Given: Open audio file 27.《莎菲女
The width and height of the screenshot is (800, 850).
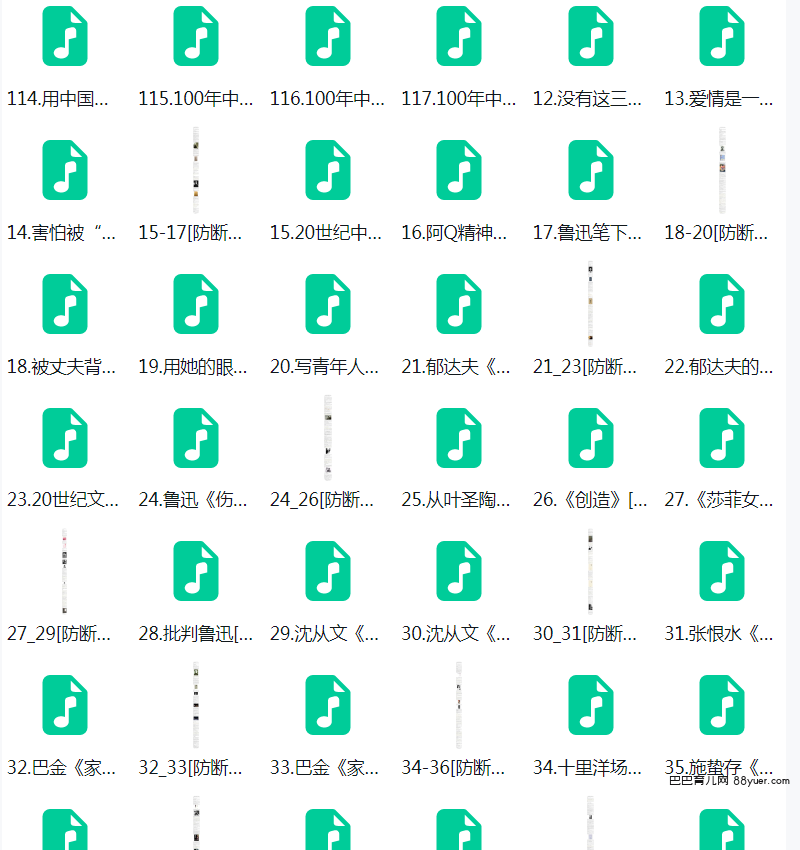Looking at the screenshot, I should [722, 438].
